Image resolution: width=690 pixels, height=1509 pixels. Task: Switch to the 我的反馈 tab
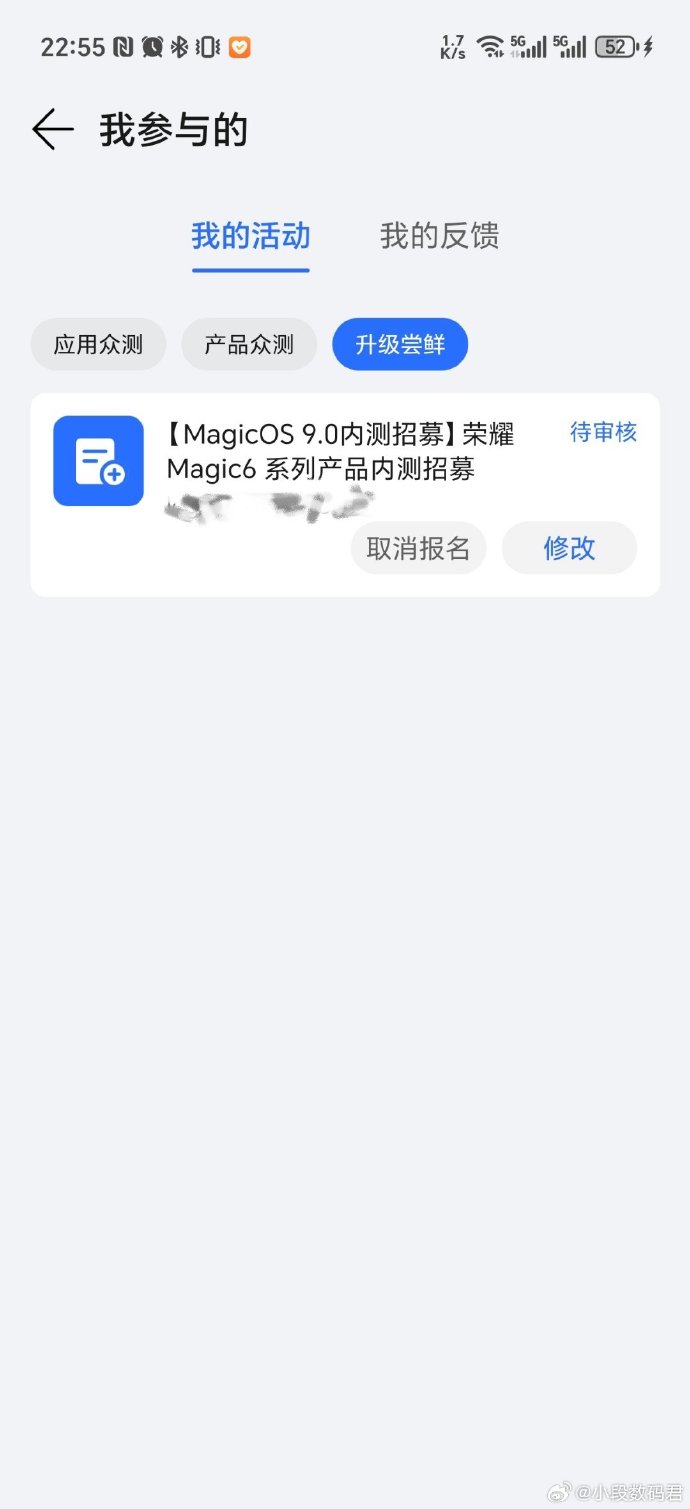point(439,236)
